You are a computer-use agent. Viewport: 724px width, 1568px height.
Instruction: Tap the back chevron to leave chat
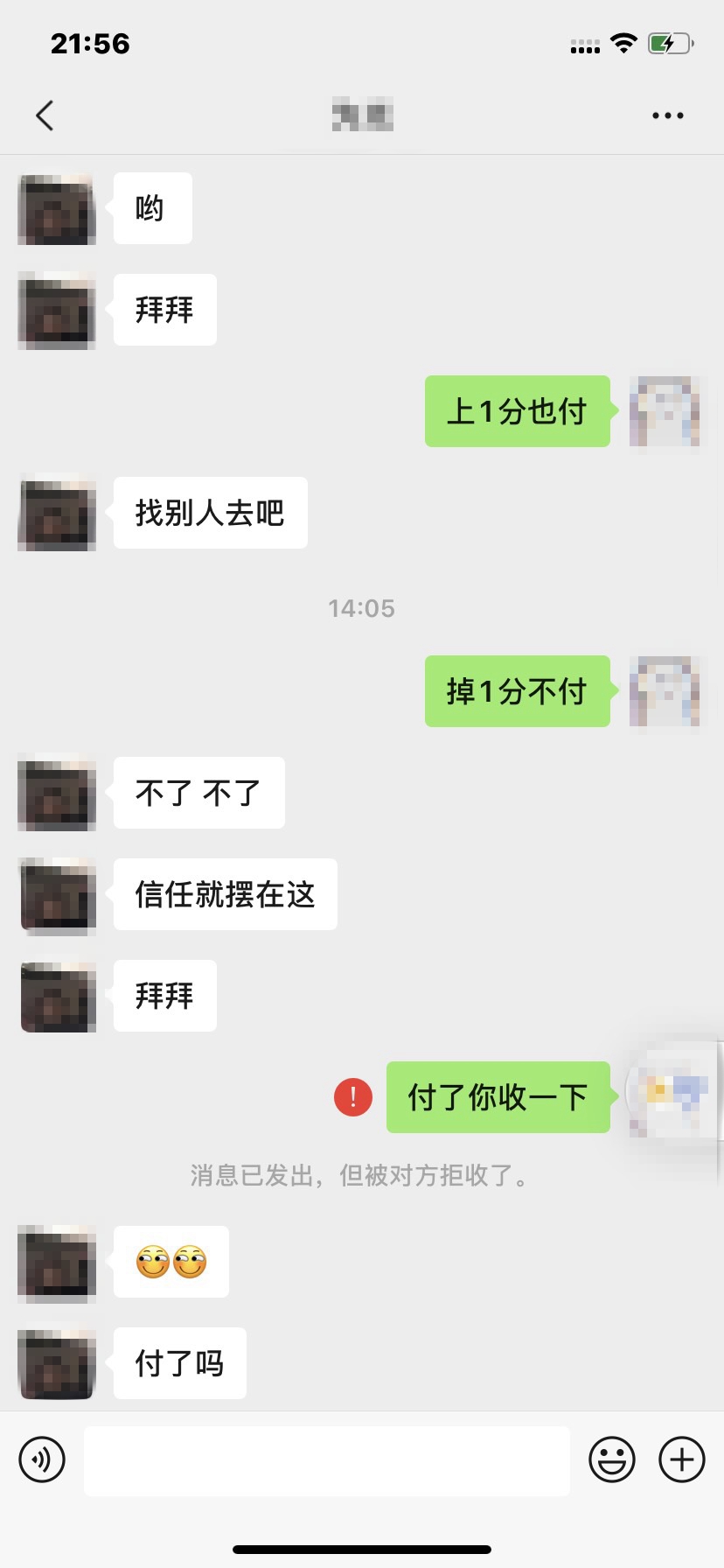pyautogui.click(x=45, y=115)
